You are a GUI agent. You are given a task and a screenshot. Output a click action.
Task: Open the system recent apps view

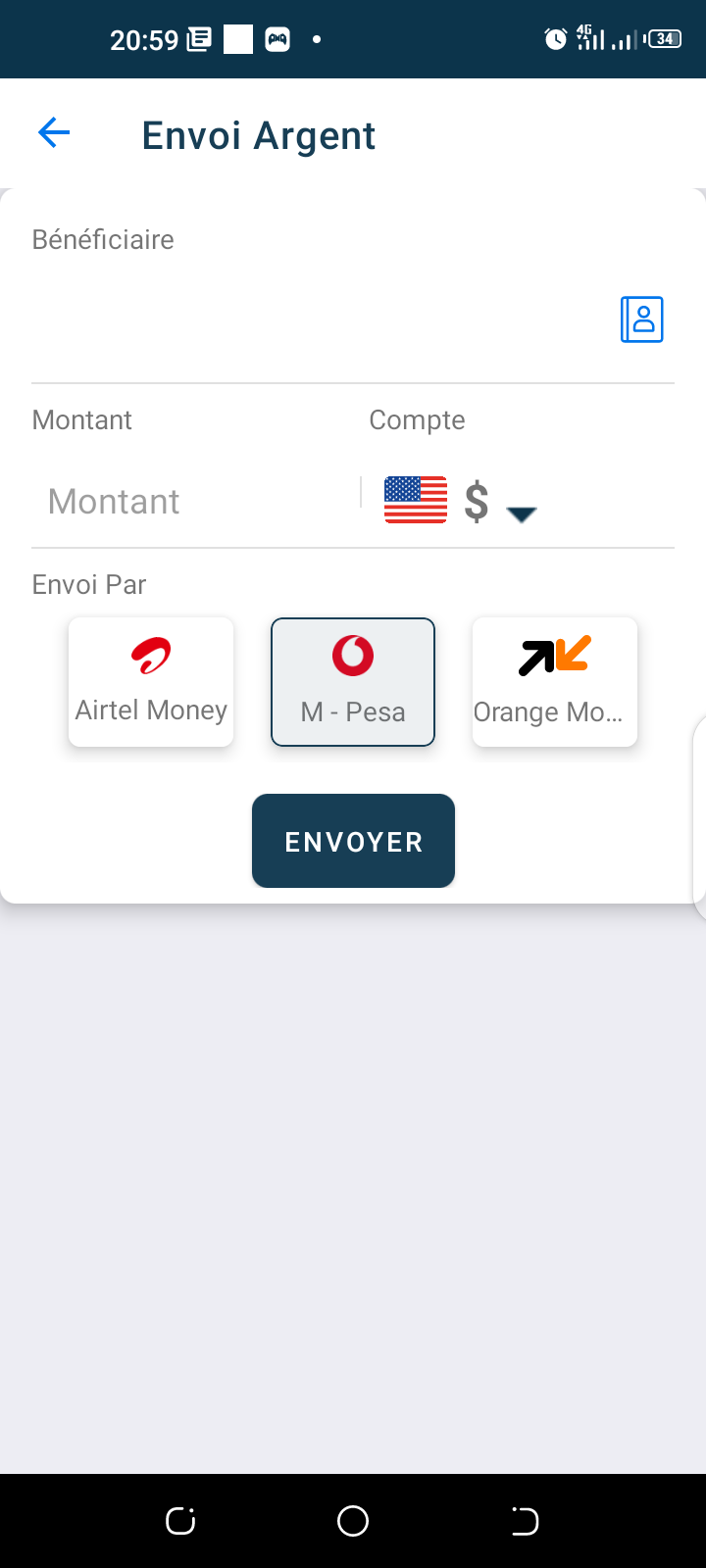[x=180, y=1521]
